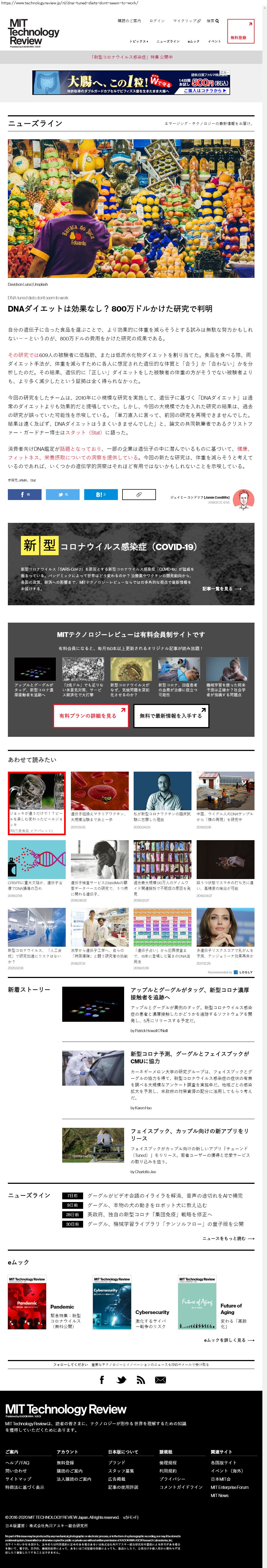Open the ニューズライン nav item
Image resolution: width=267 pixels, height=1568 pixels.
coord(168,41)
